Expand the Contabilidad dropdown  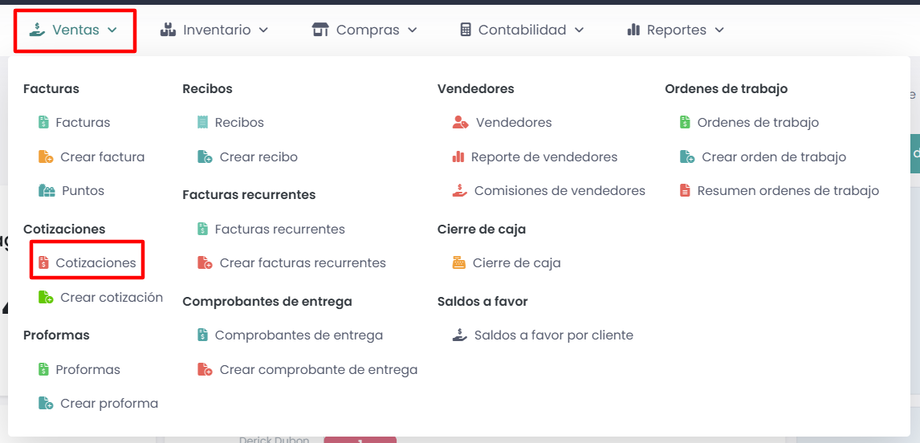(522, 30)
